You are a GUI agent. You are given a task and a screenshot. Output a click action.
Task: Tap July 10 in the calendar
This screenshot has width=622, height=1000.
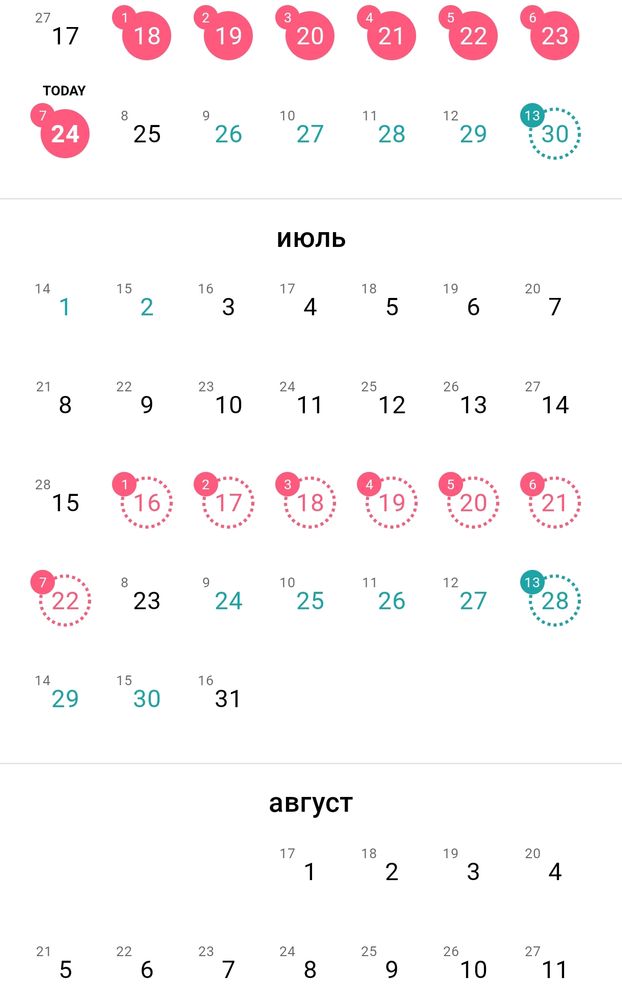tap(228, 405)
